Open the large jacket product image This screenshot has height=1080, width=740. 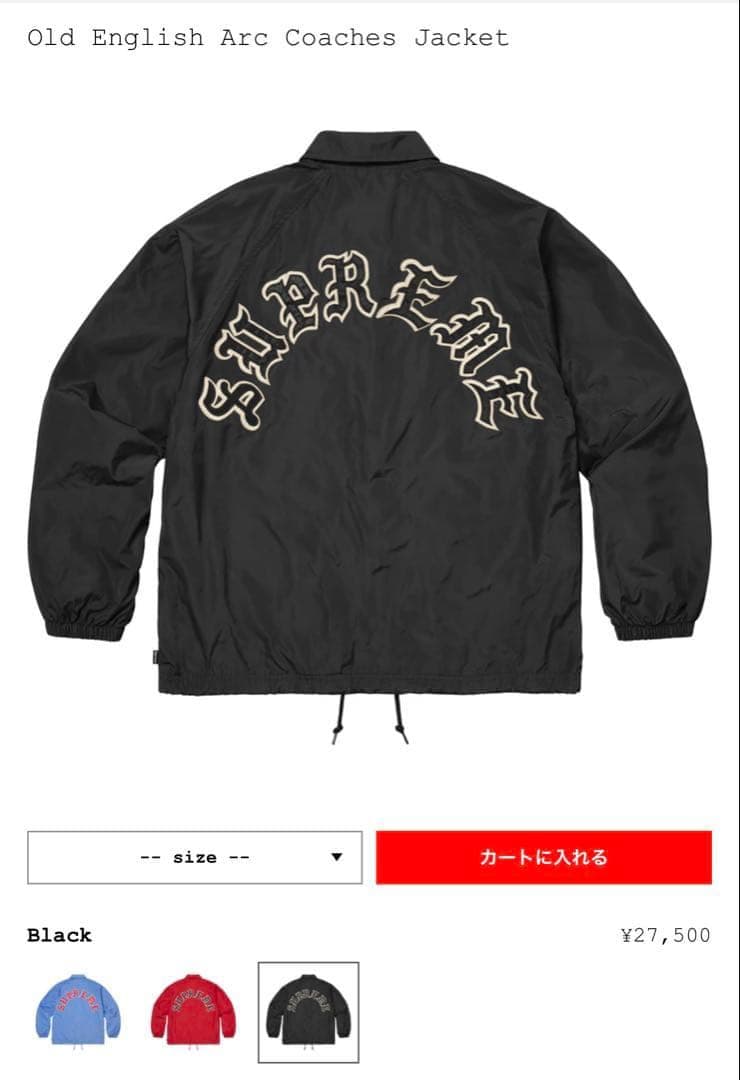click(369, 430)
